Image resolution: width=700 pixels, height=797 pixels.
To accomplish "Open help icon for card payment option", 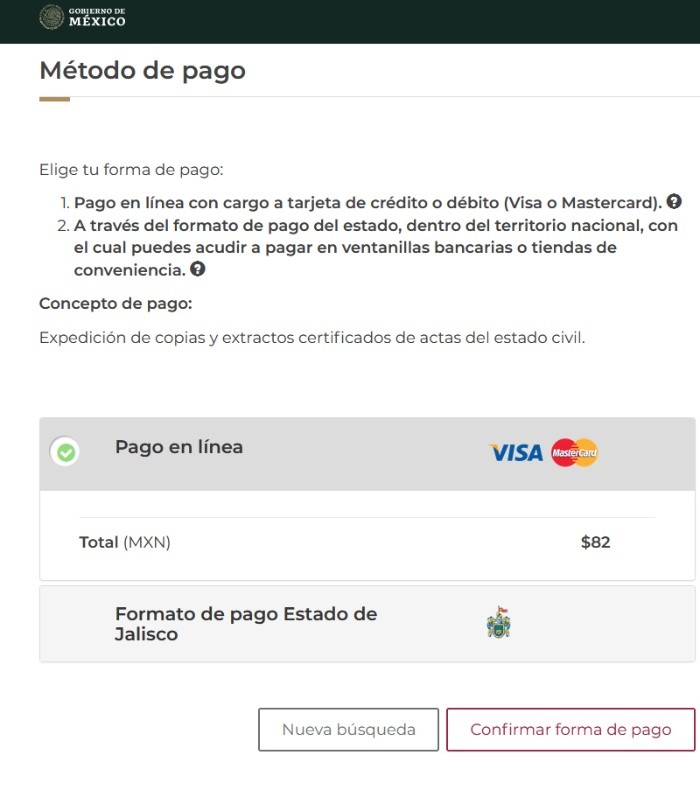I will [674, 201].
